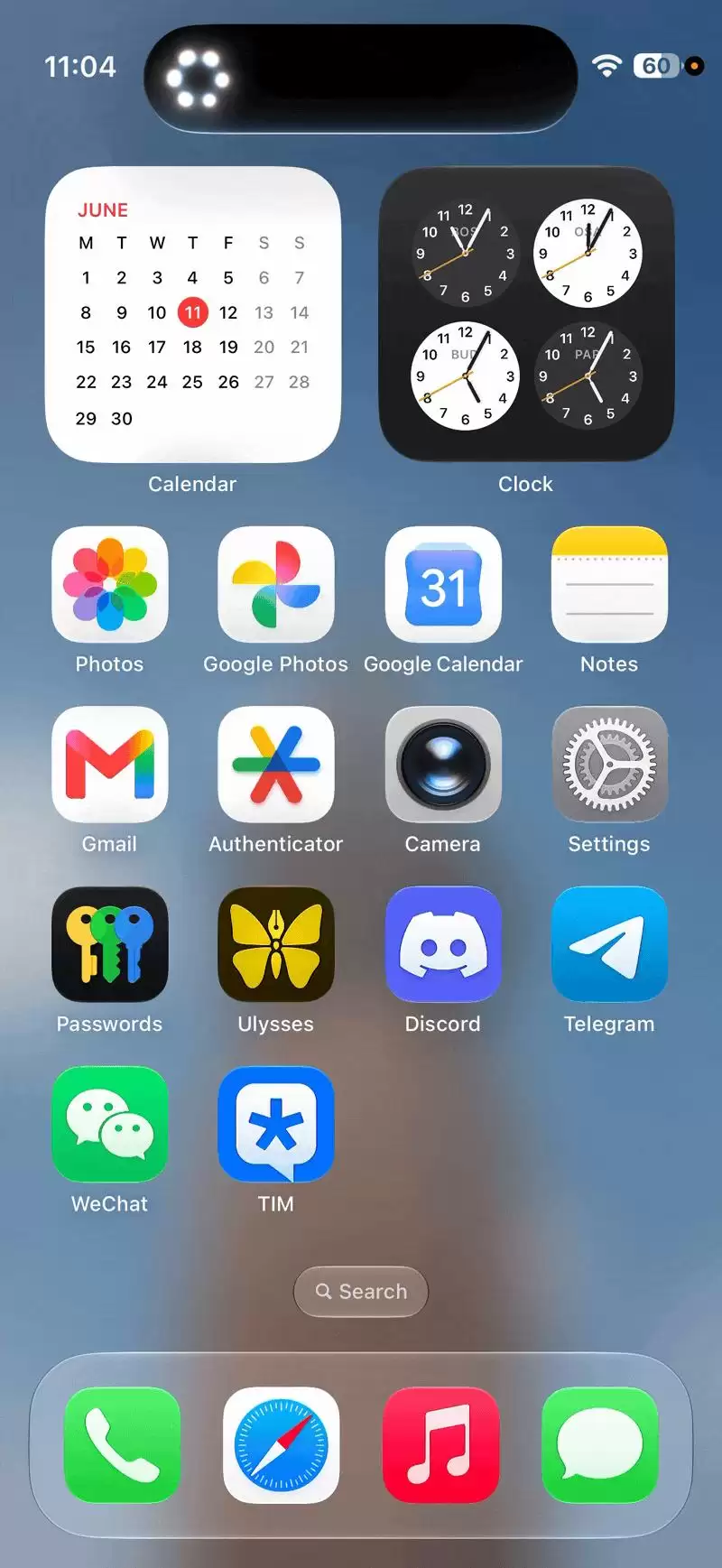Open the Photos app
Viewport: 722px width, 1568px height.
(110, 585)
